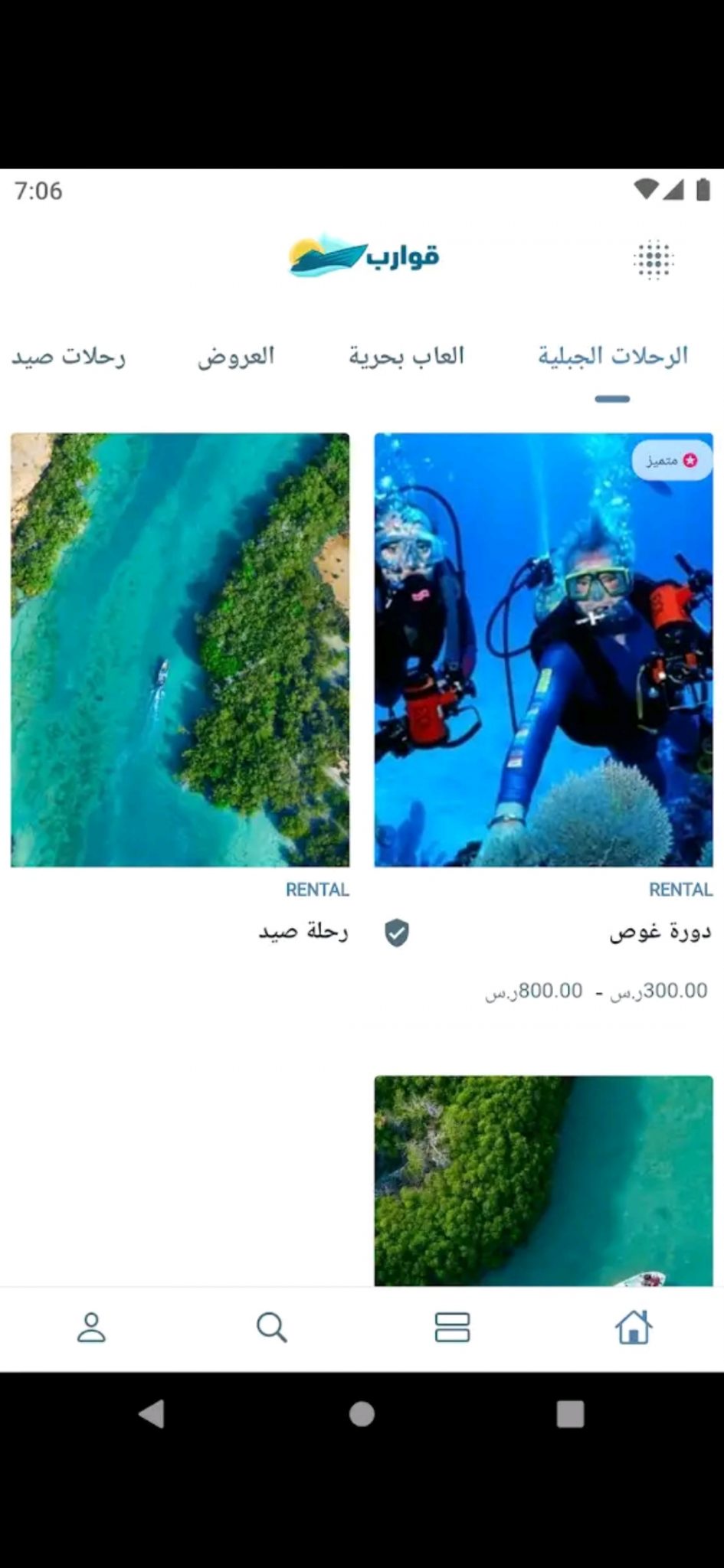Open the دورة غوص diving course card
The height and width of the screenshot is (1568, 724).
pyautogui.click(x=543, y=651)
